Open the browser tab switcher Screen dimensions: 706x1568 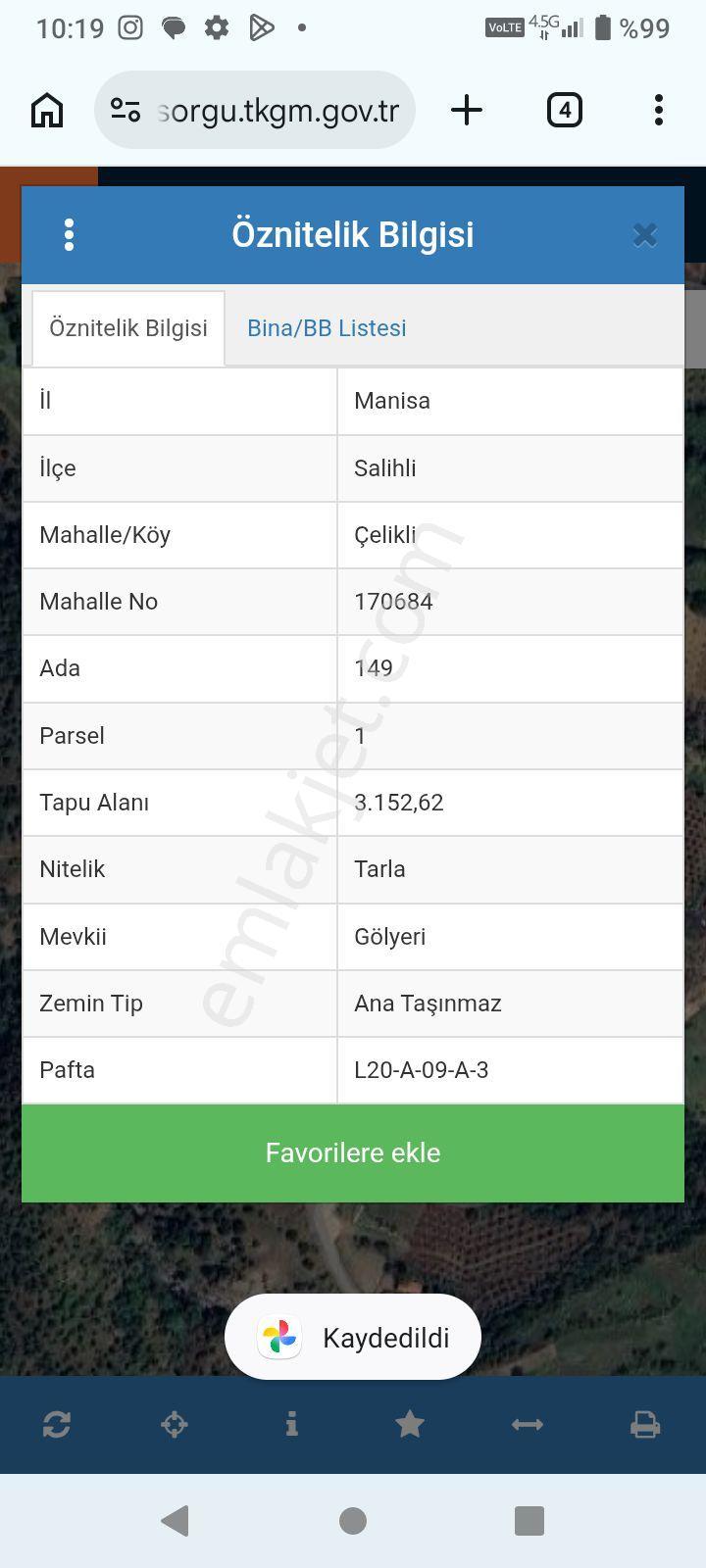pos(564,110)
